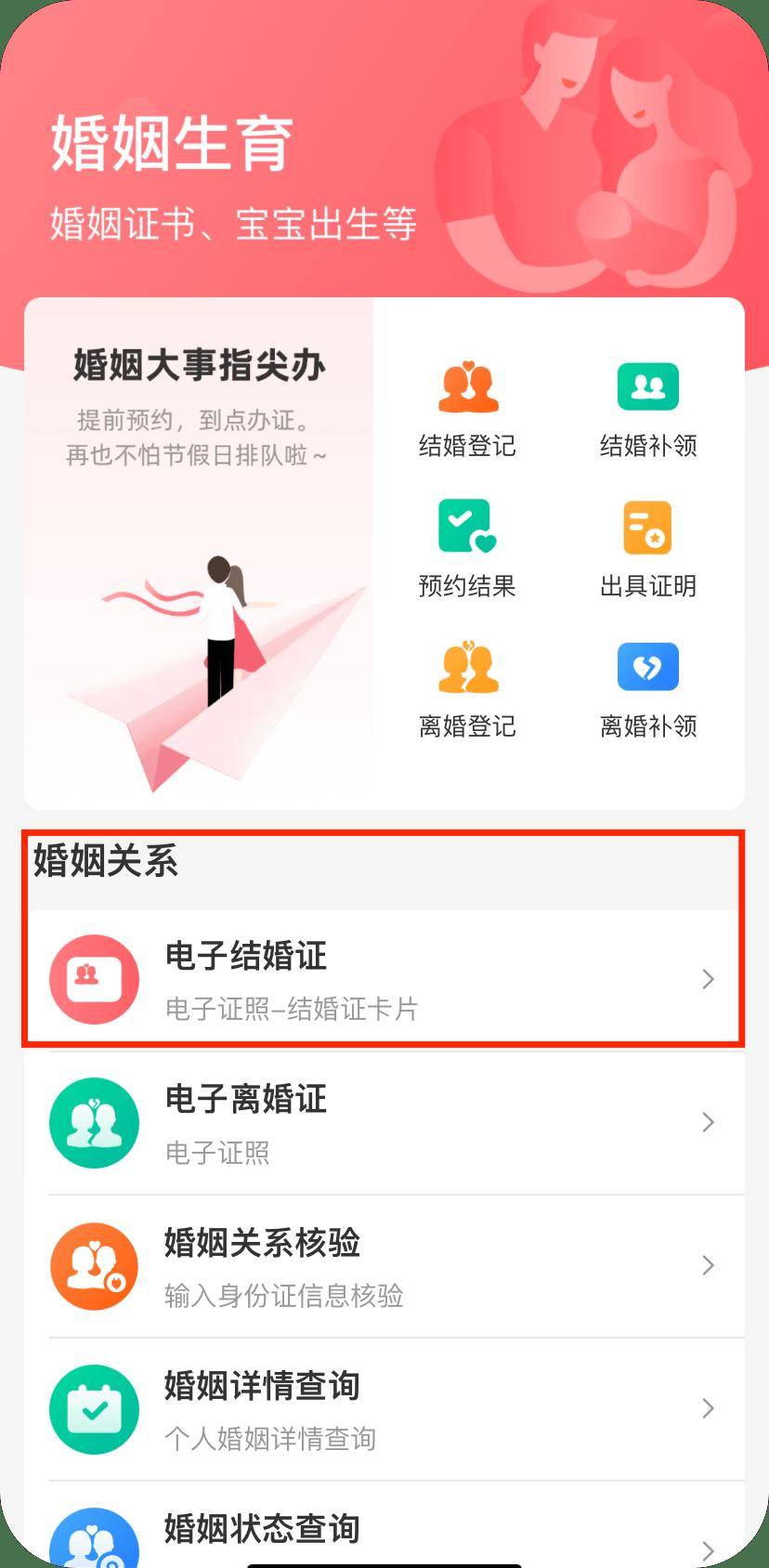Open 结婚补领 marriage certificate reissue

(648, 409)
